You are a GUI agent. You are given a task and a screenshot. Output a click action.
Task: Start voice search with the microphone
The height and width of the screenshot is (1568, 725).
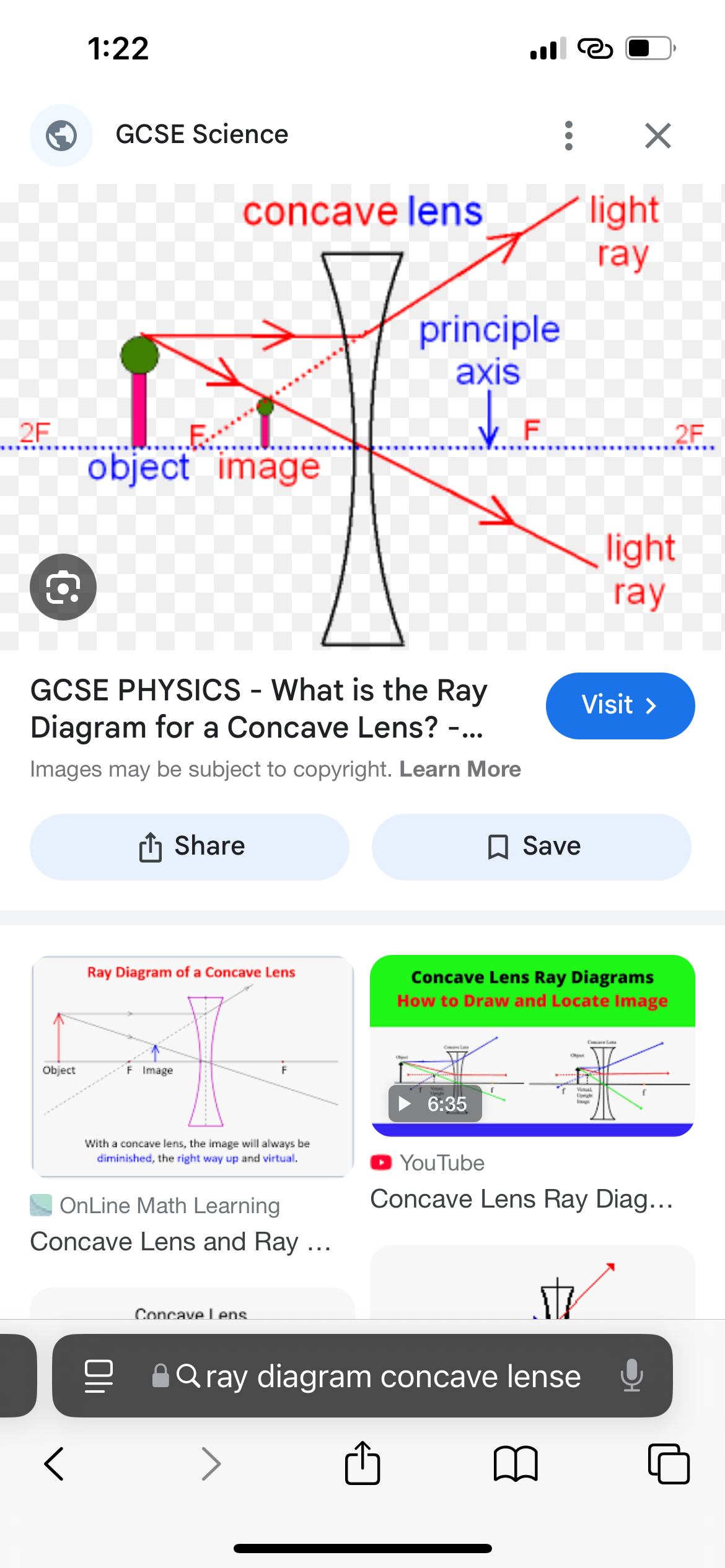coord(631,1376)
